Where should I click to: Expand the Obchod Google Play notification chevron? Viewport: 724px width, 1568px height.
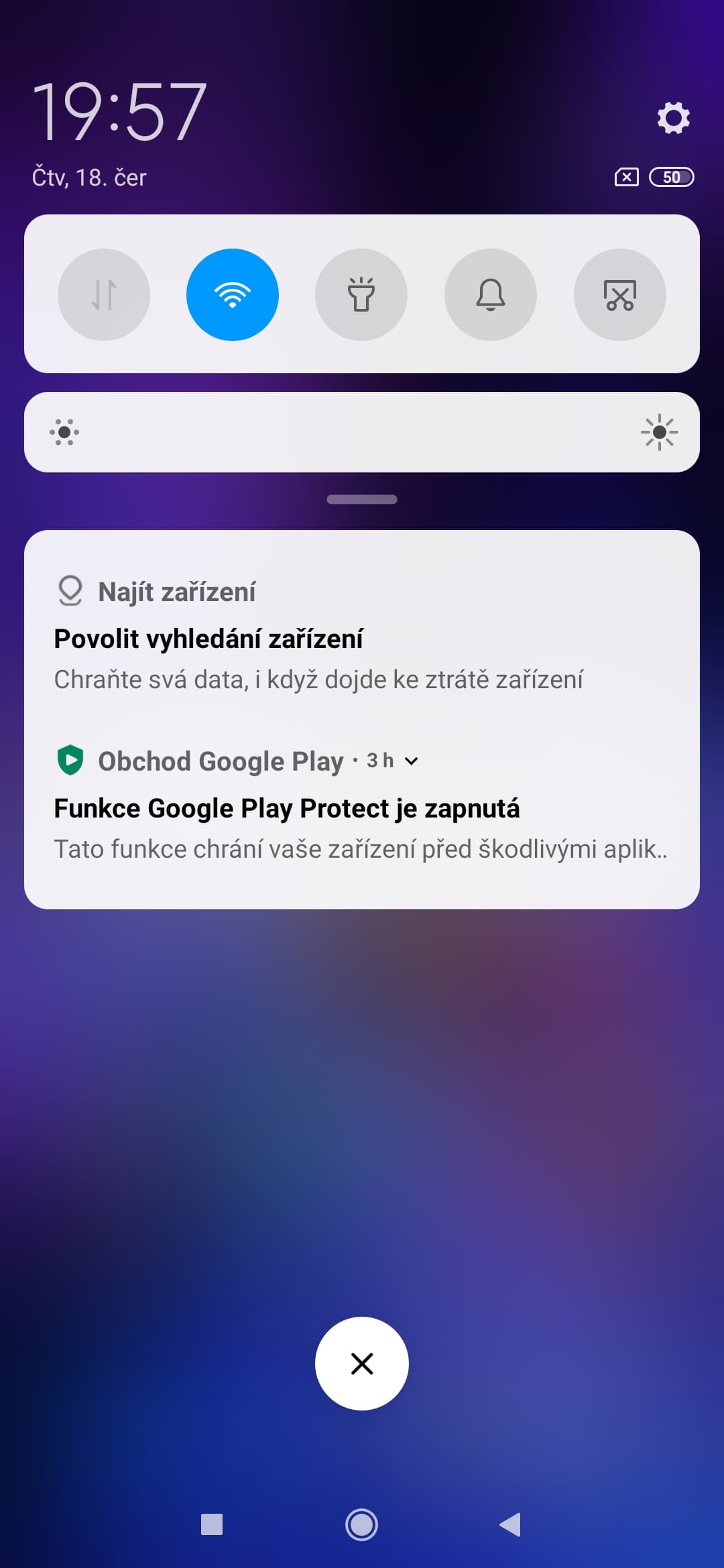coord(412,761)
